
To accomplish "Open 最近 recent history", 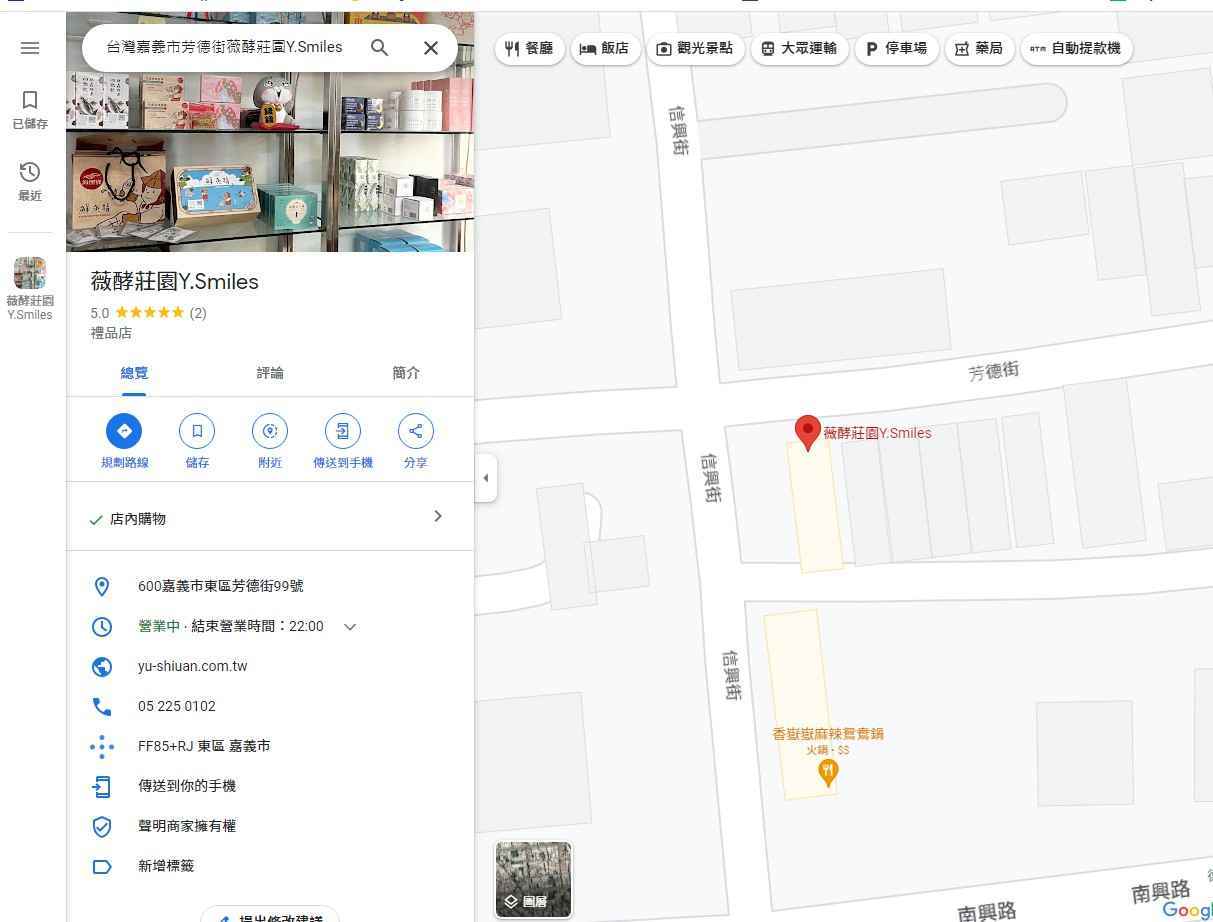I will 30,181.
